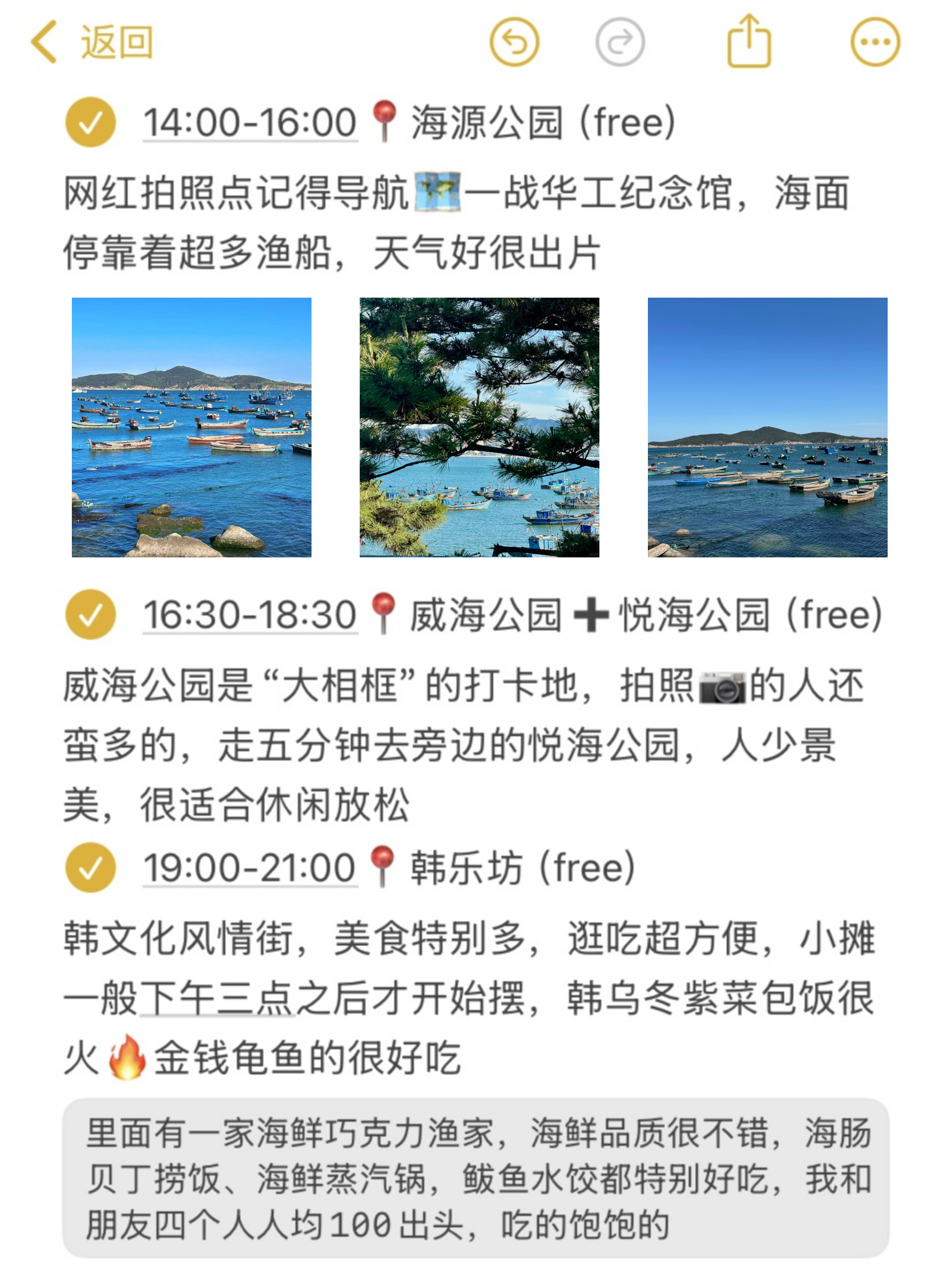The image size is (952, 1270).
Task: Uncheck the 韩乐坊 checklist item
Action: 90,867
